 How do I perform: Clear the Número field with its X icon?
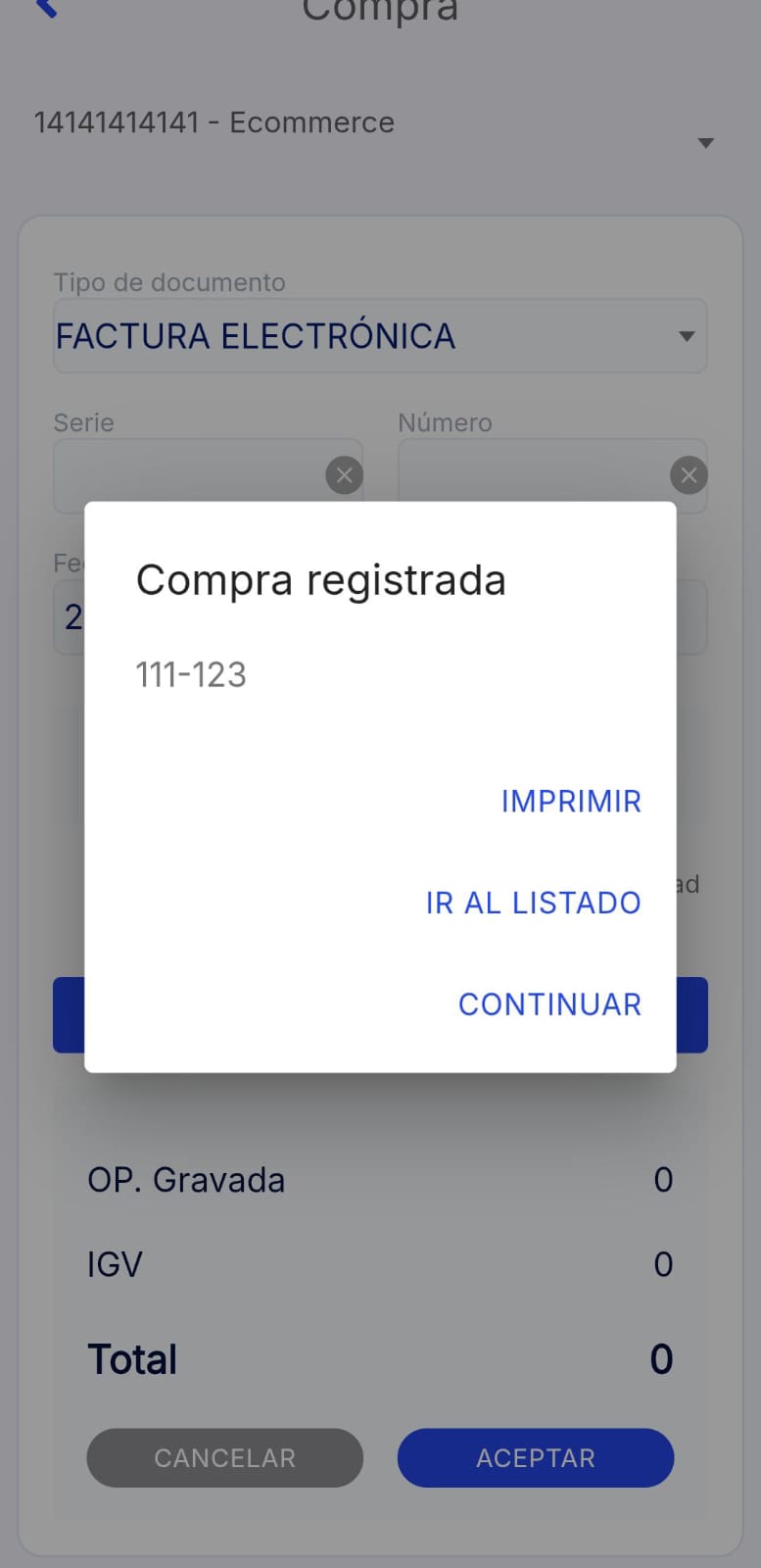[689, 475]
